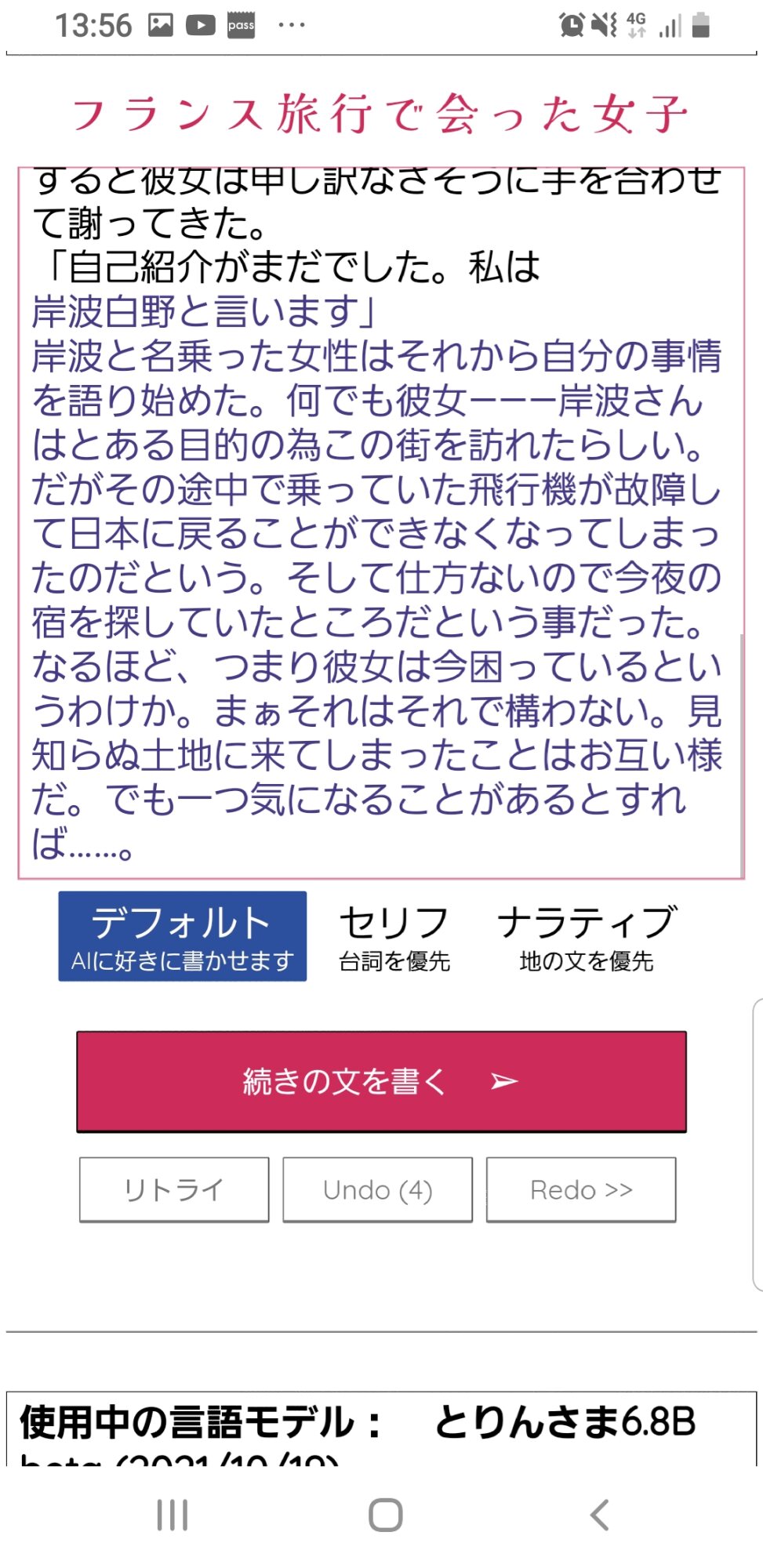
Task: Switch to ナラティブ narrative-priority mode
Action: [586, 938]
